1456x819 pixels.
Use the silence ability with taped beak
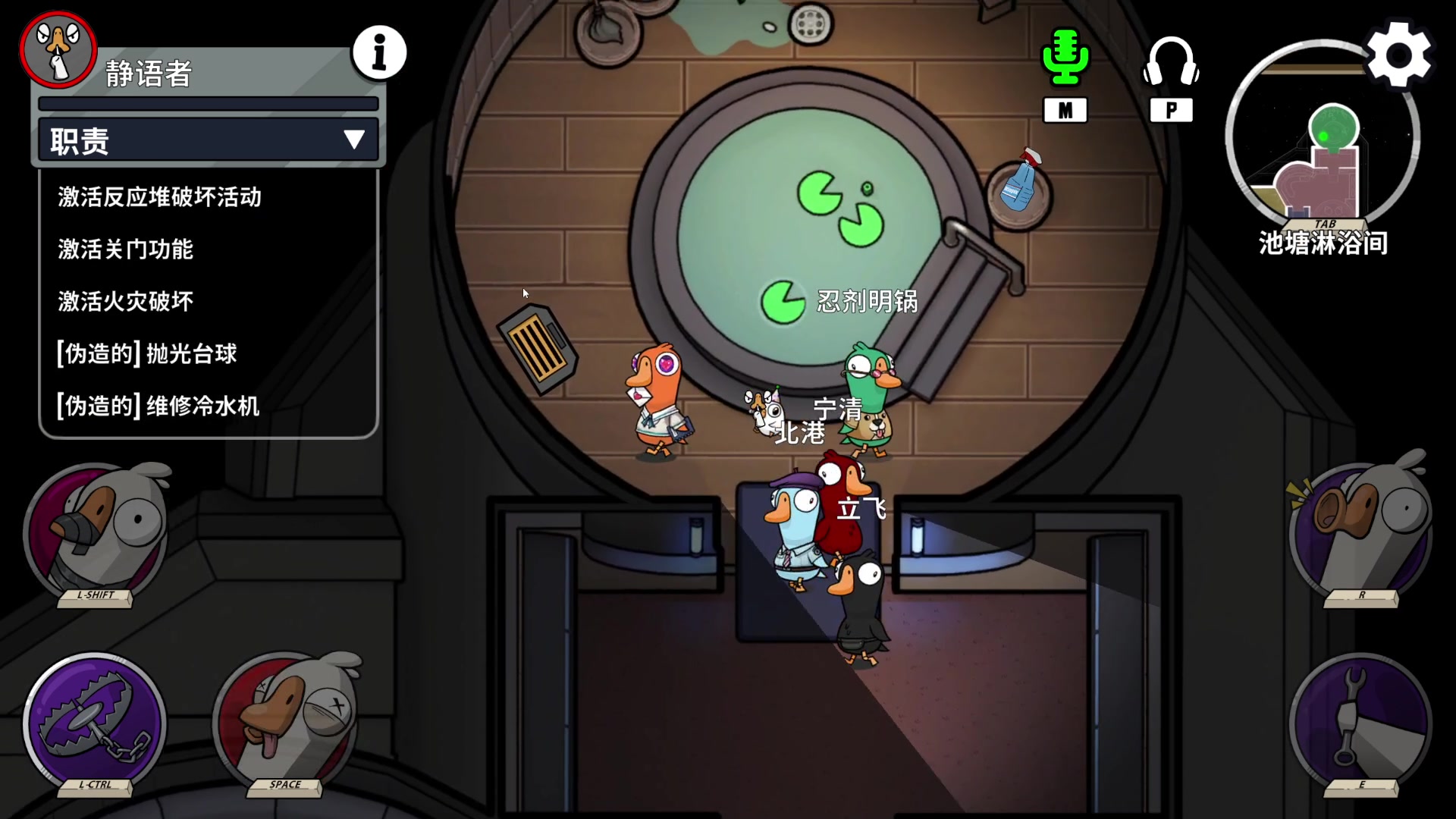click(96, 531)
